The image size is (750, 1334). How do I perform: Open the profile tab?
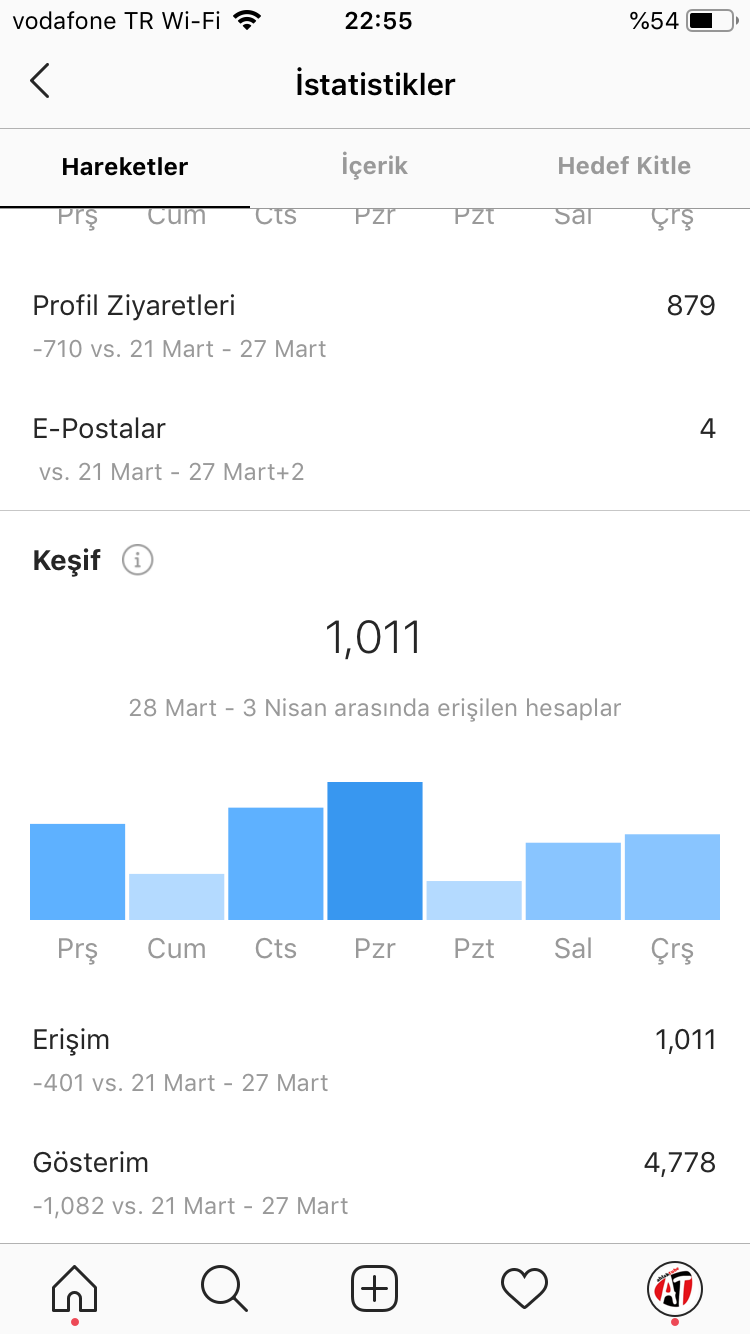(675, 1288)
